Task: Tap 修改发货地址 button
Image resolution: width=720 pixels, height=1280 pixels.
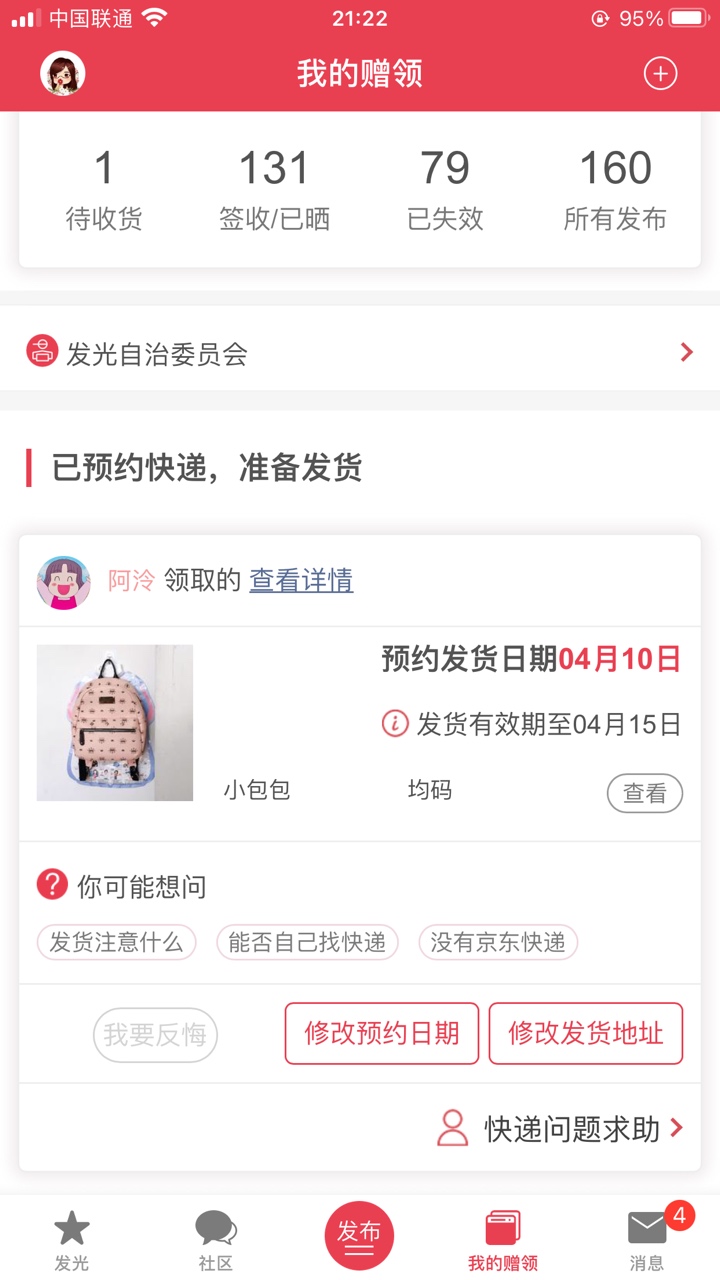Action: (x=586, y=1033)
